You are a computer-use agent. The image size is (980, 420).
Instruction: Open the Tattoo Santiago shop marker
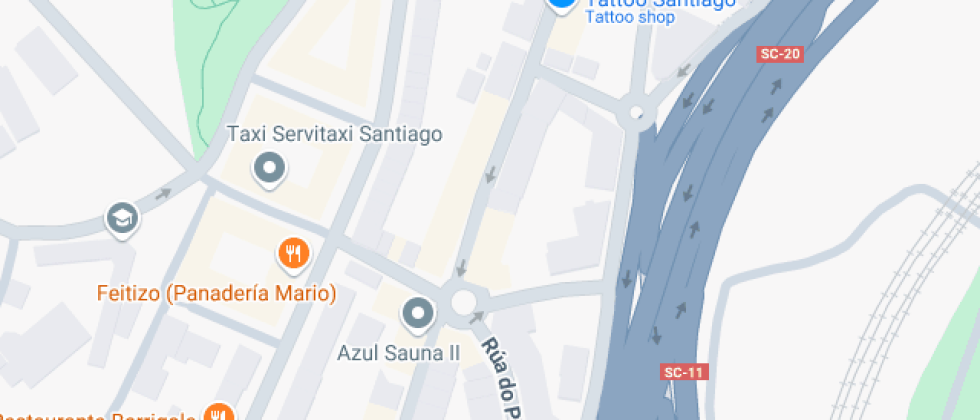point(562,4)
